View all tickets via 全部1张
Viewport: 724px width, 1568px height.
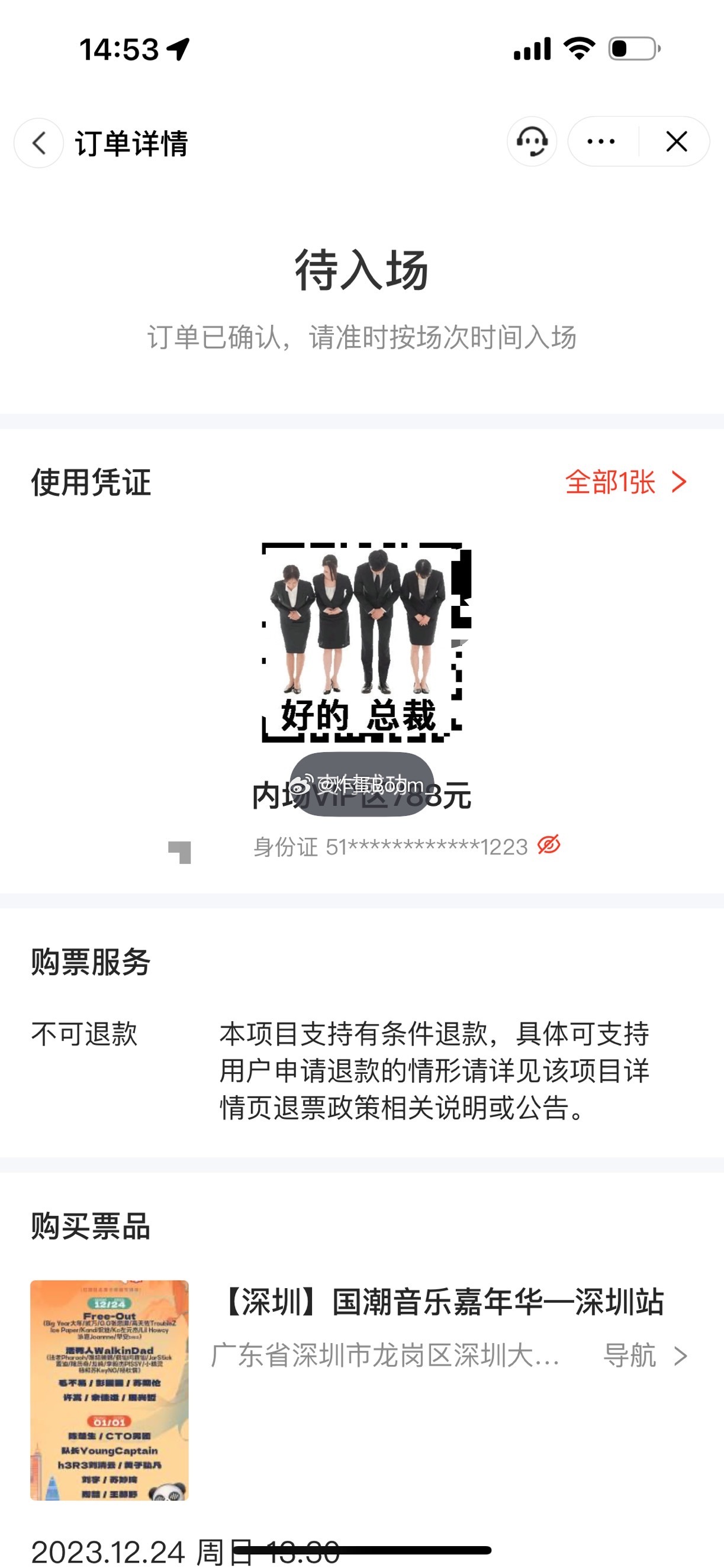pyautogui.click(x=625, y=482)
